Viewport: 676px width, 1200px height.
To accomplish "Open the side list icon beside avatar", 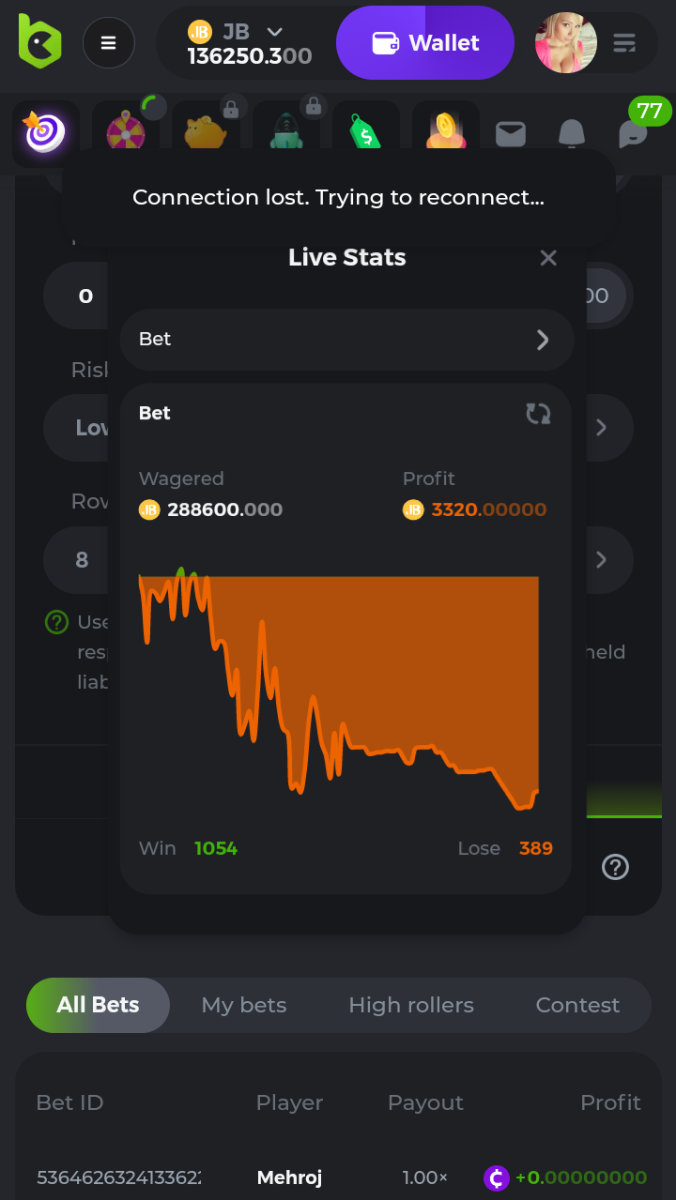I will click(x=625, y=43).
